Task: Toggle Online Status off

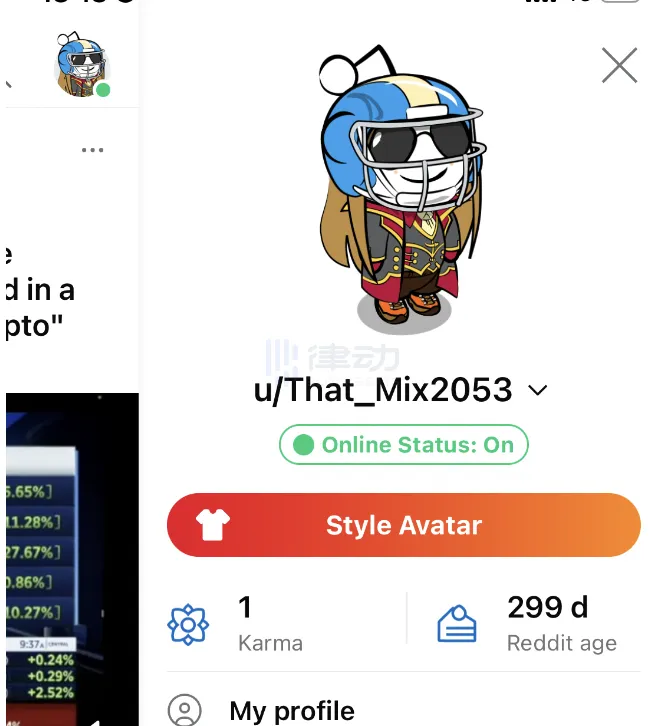Action: coord(403,445)
